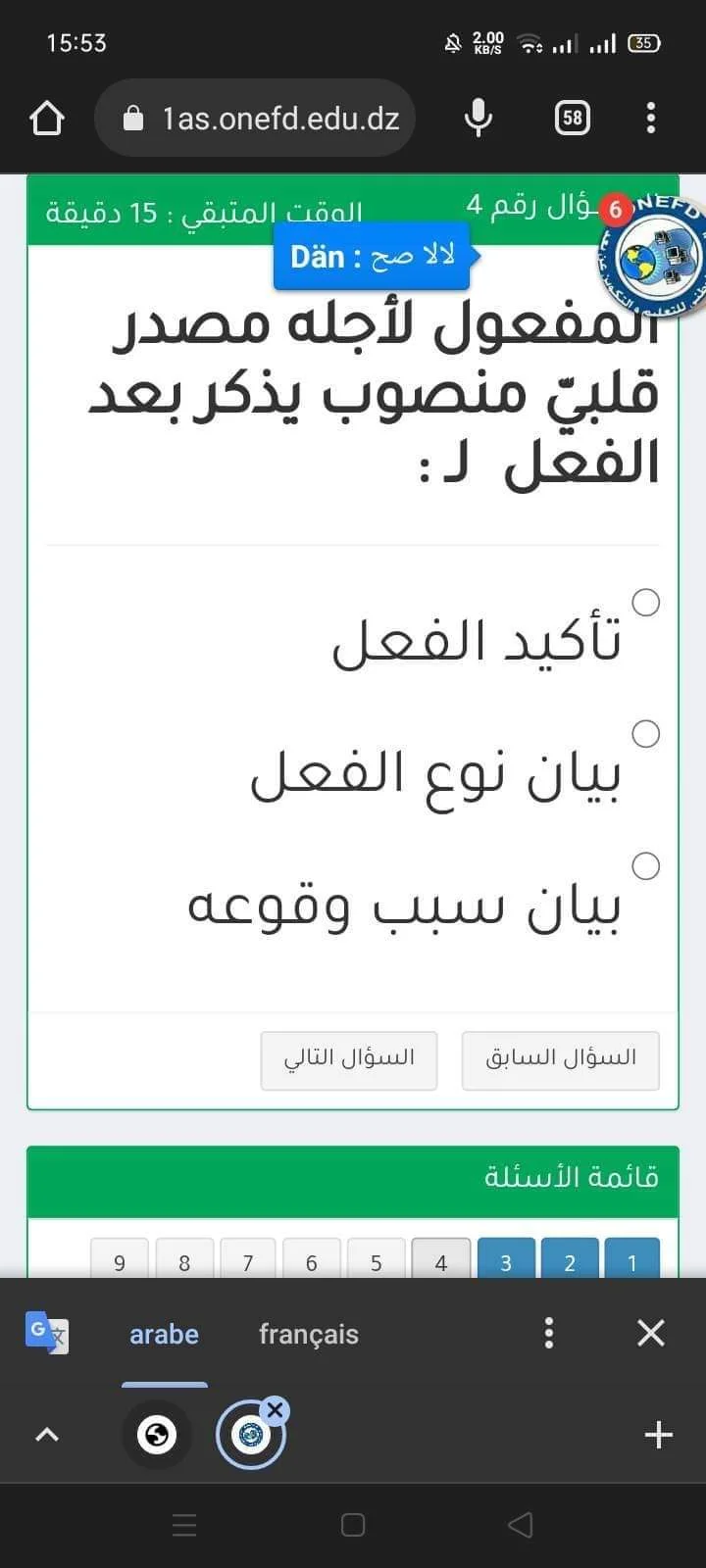Start voice search with the microphone
The width and height of the screenshot is (706, 1568).
point(478,119)
